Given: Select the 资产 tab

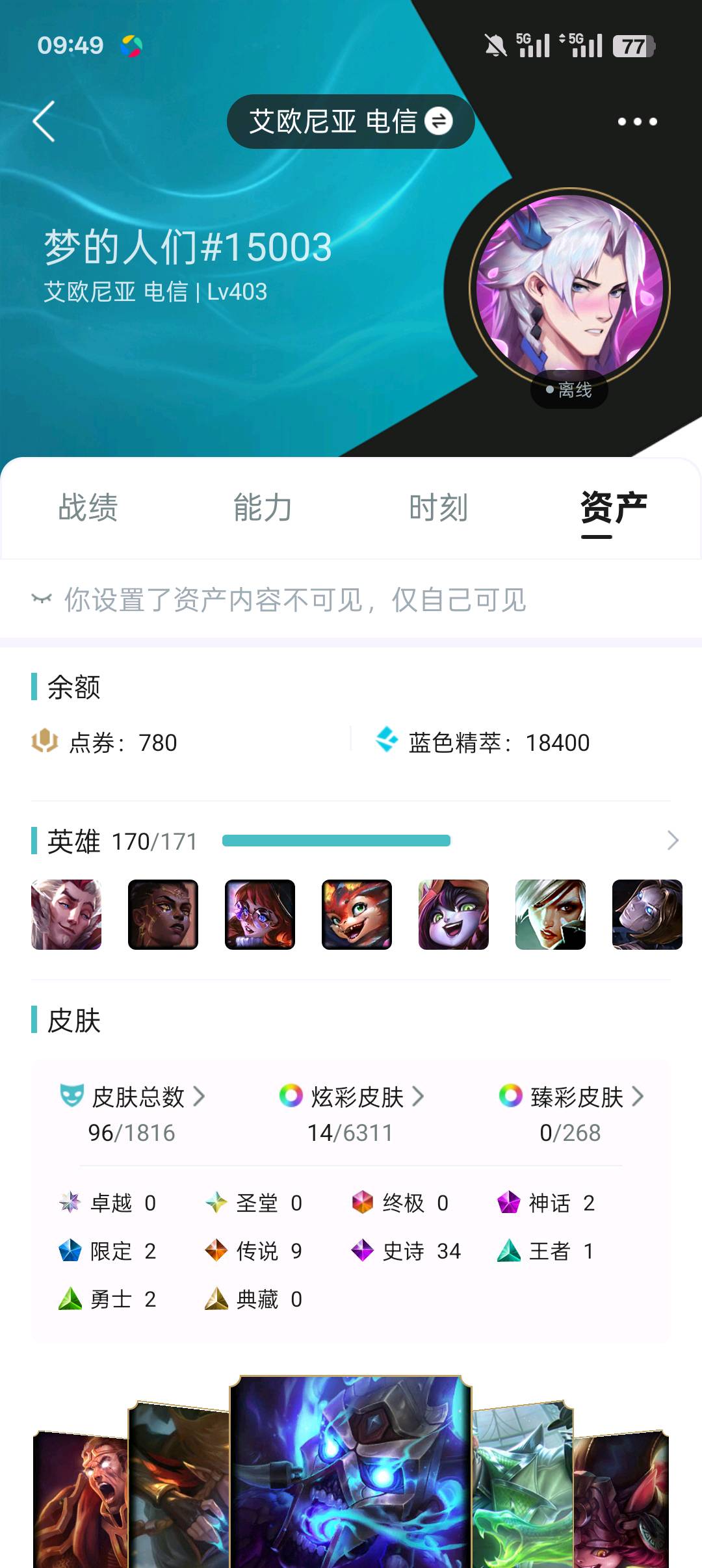Looking at the screenshot, I should tap(614, 508).
